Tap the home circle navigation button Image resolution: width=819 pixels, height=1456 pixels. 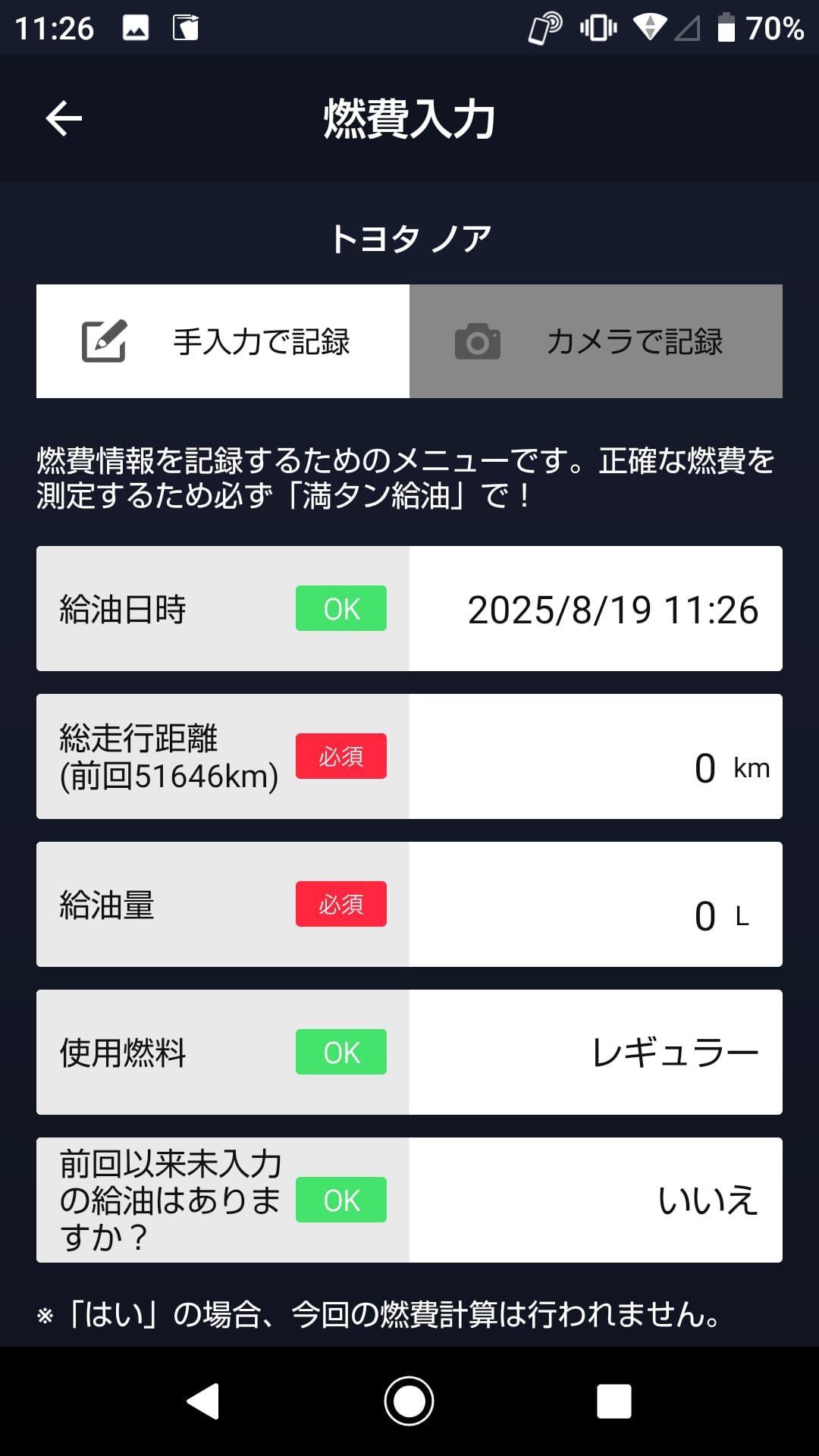(x=409, y=1400)
